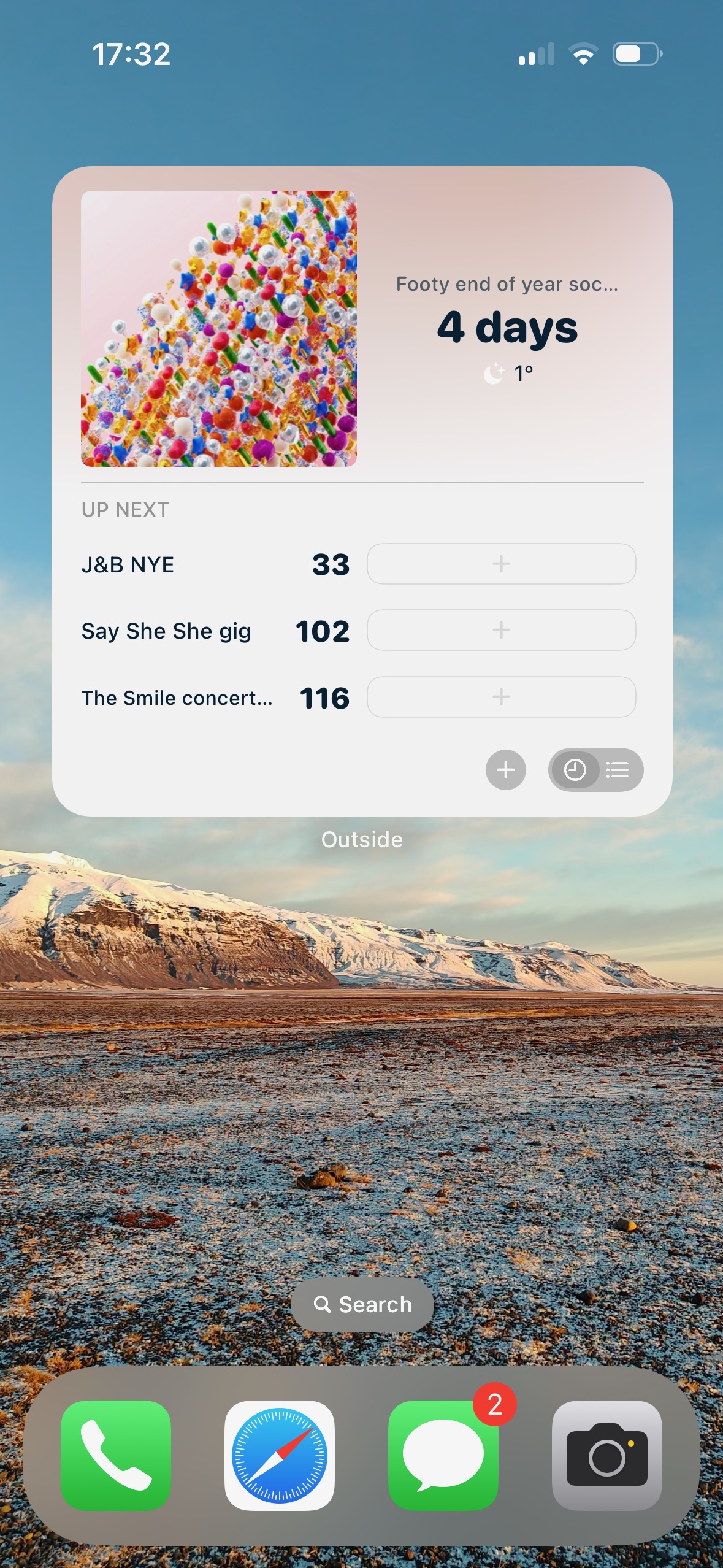Launch the Phone app
The height and width of the screenshot is (1568, 723).
[x=116, y=1455]
